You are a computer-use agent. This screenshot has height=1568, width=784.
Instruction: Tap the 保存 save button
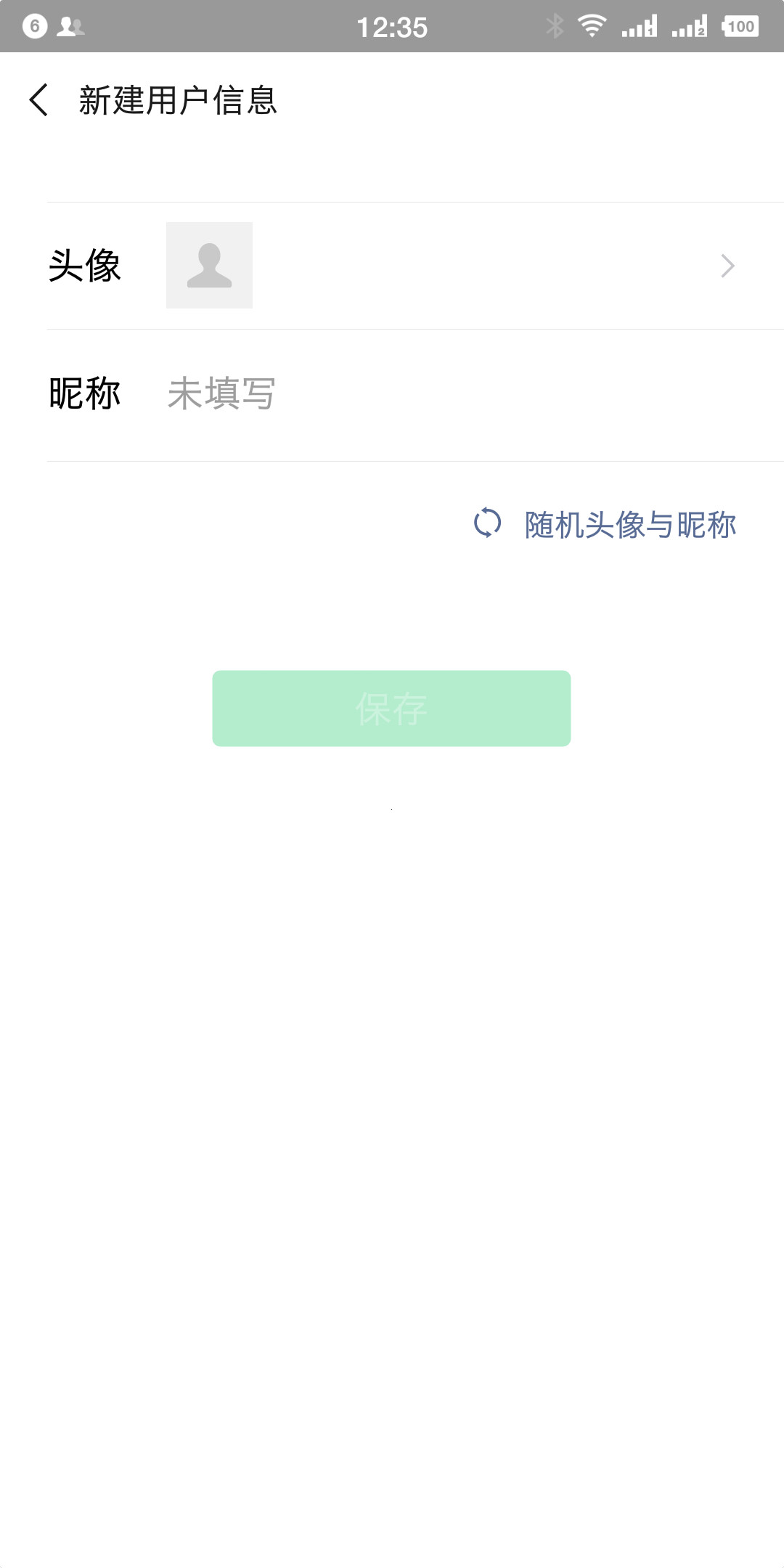click(391, 709)
